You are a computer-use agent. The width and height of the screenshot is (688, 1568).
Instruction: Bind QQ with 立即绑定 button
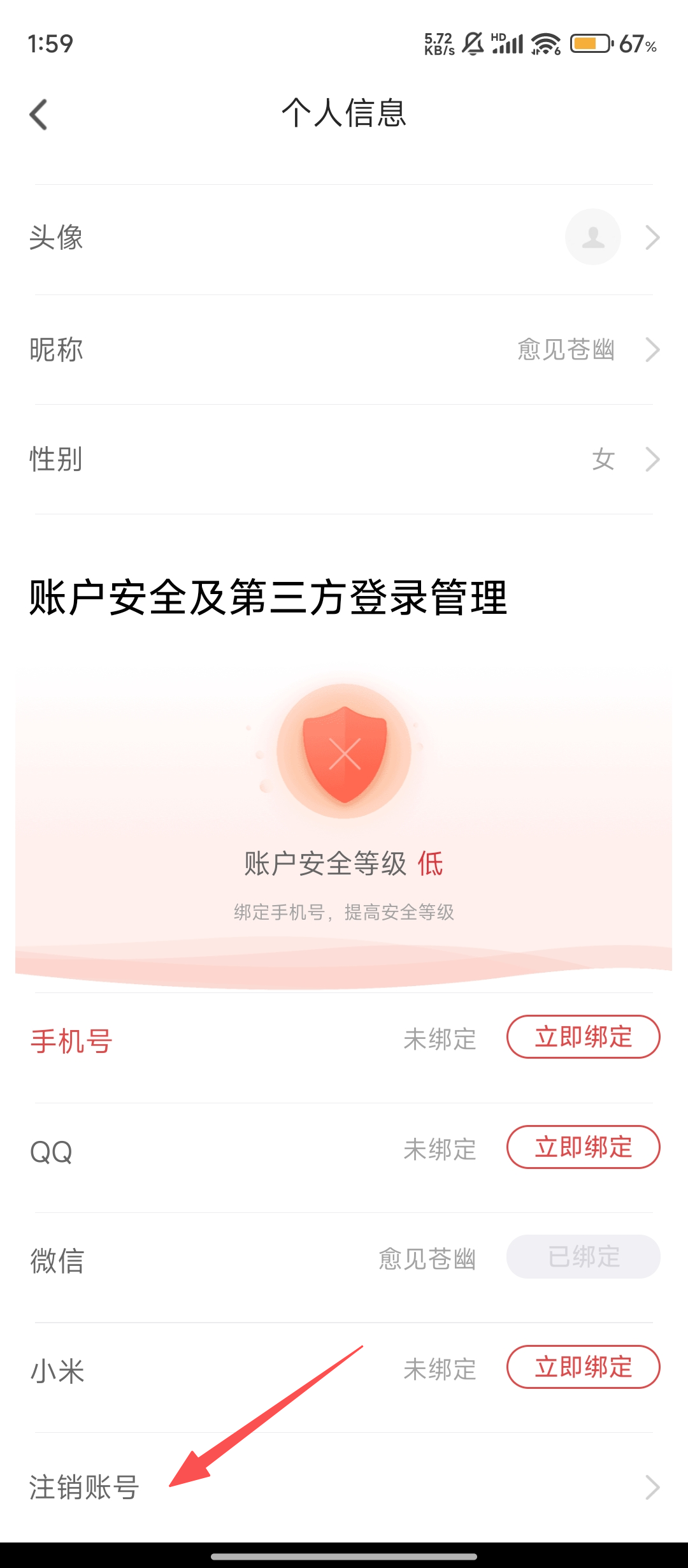pos(583,1147)
